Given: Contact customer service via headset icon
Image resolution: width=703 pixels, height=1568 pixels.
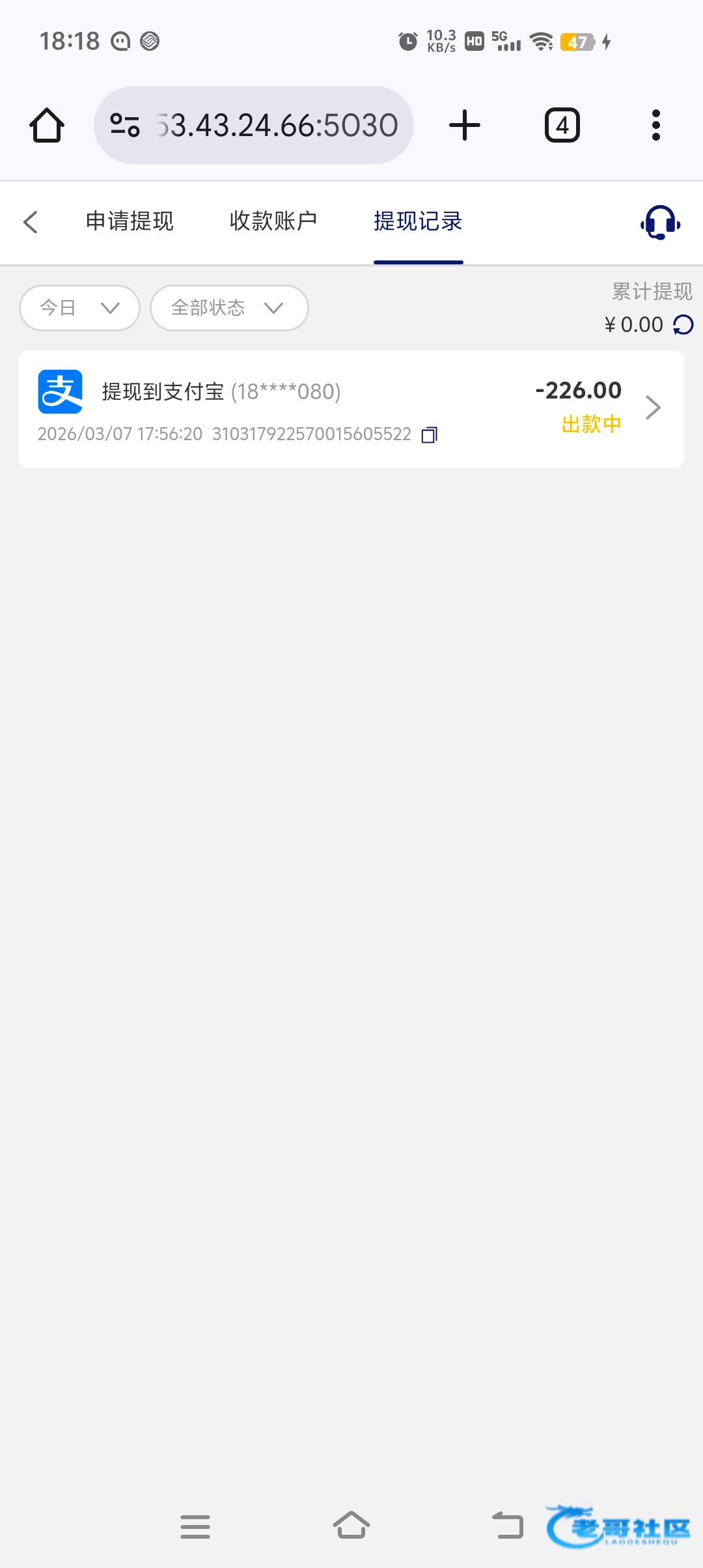Looking at the screenshot, I should (660, 223).
